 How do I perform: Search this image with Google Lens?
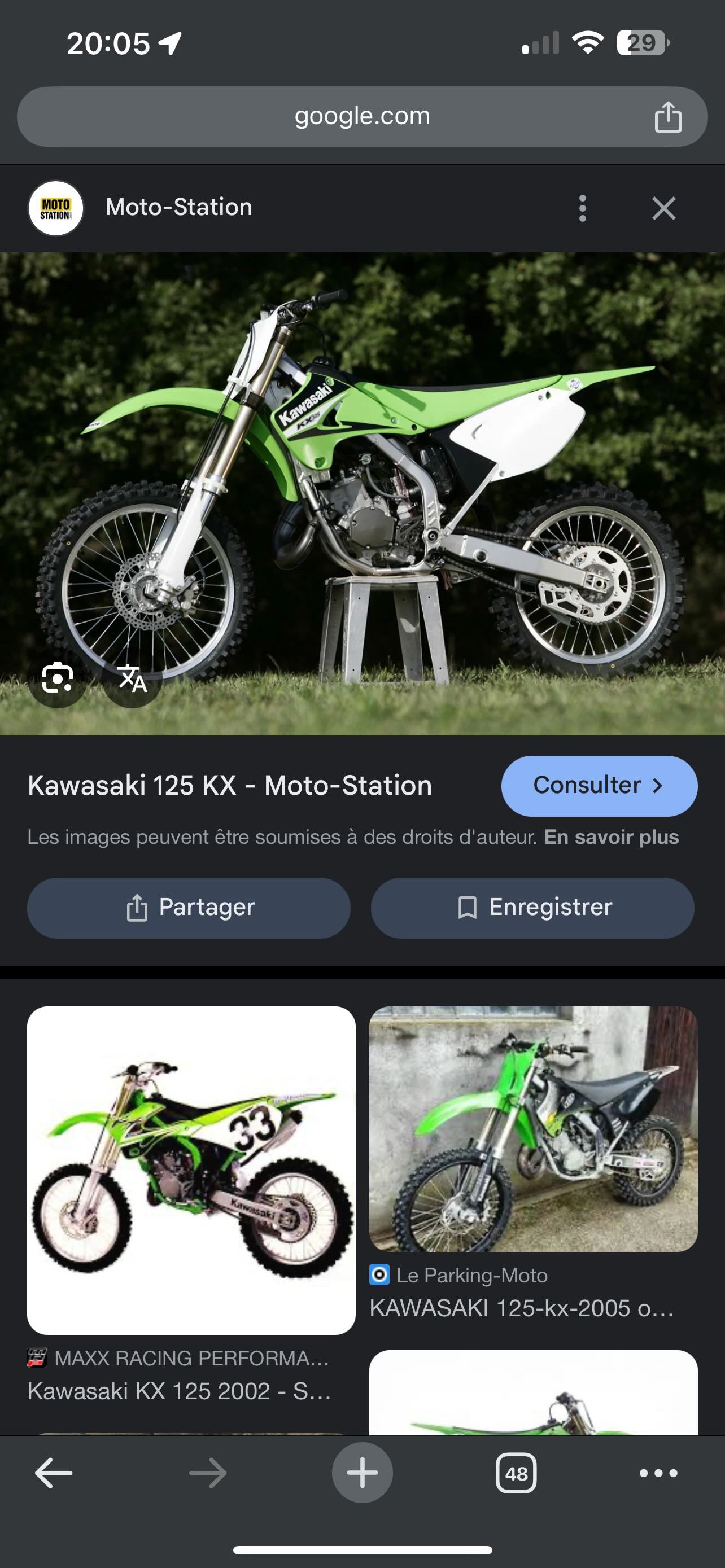point(57,678)
